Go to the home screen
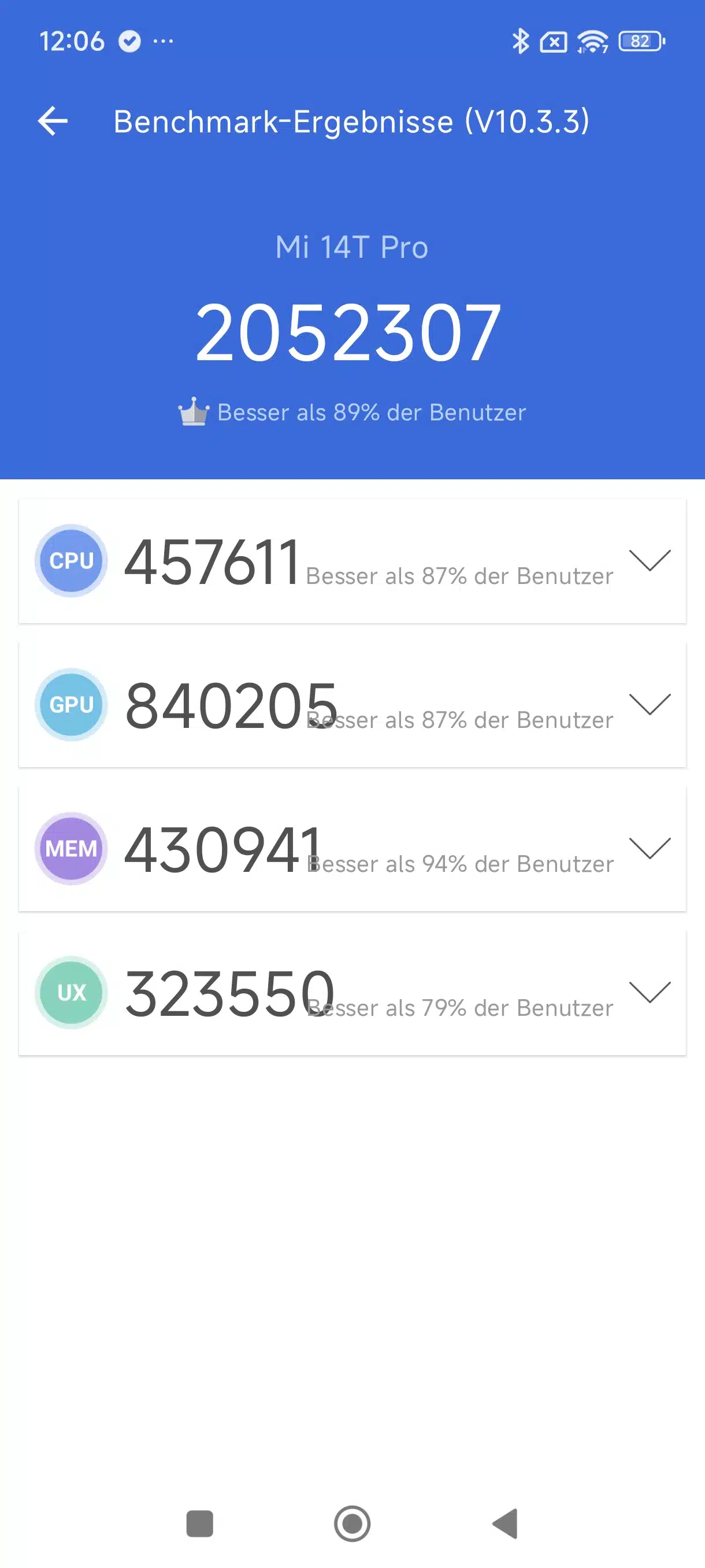Image resolution: width=705 pixels, height=1568 pixels. (x=352, y=1523)
